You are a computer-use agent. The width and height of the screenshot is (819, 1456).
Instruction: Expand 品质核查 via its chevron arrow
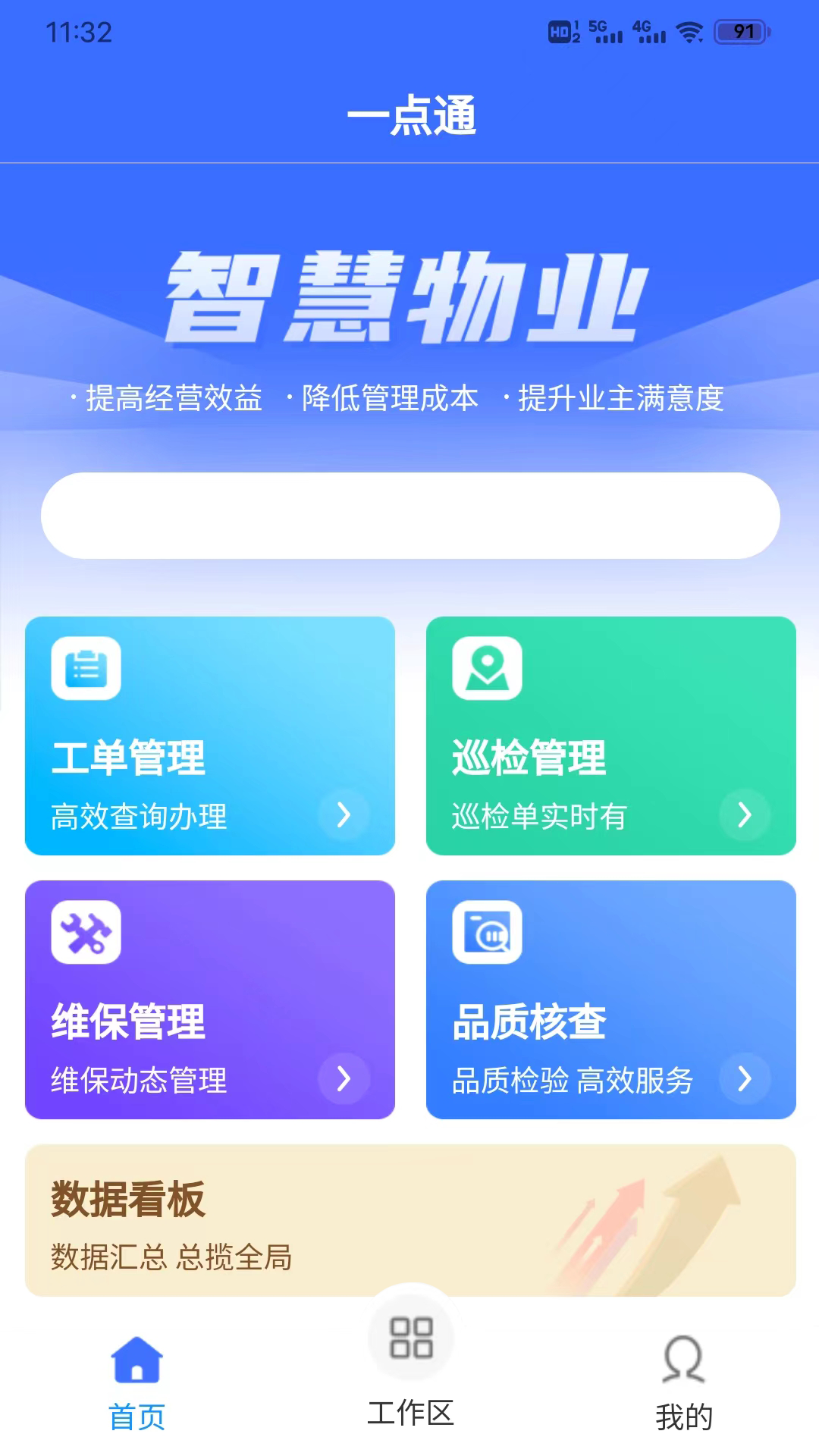point(745,1078)
